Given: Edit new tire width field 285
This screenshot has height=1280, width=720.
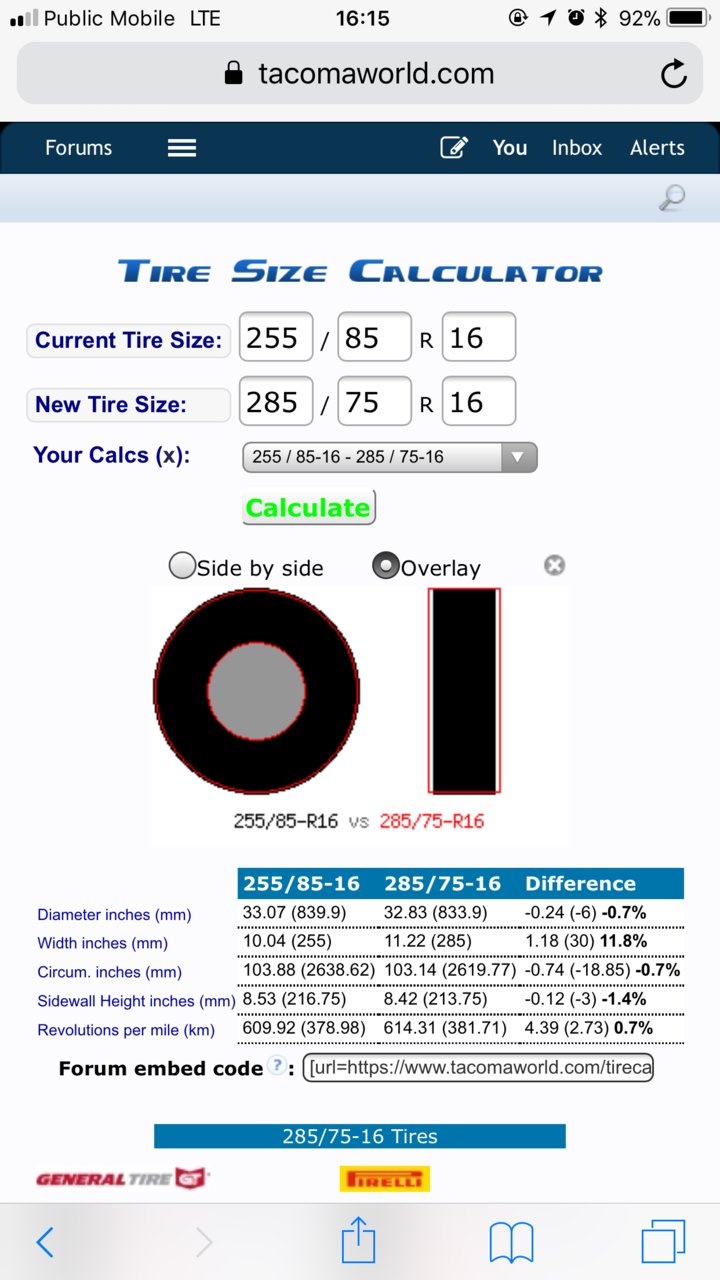Looking at the screenshot, I should pyautogui.click(x=276, y=401).
